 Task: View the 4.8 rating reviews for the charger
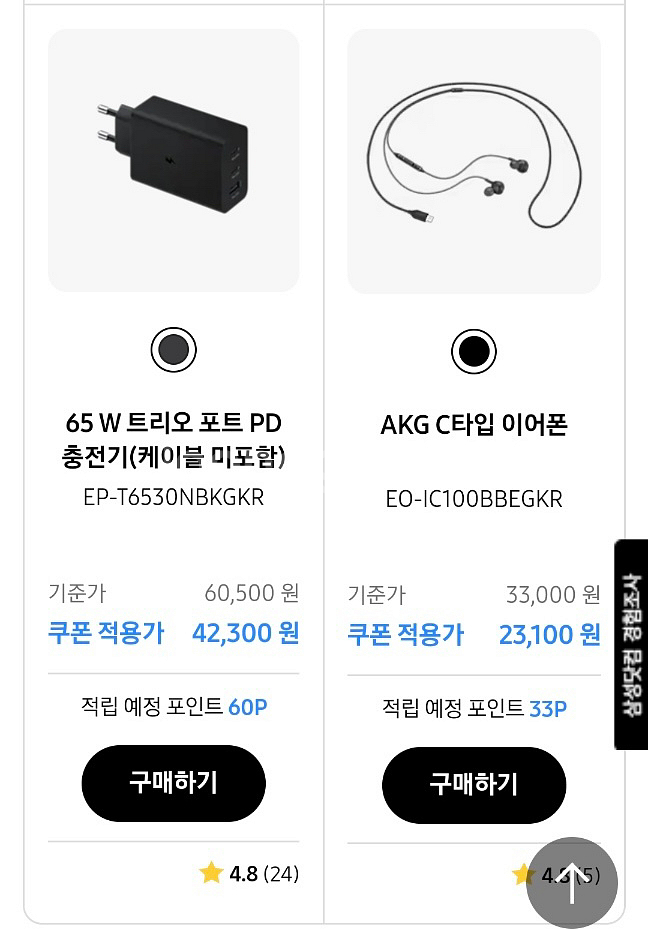point(250,874)
